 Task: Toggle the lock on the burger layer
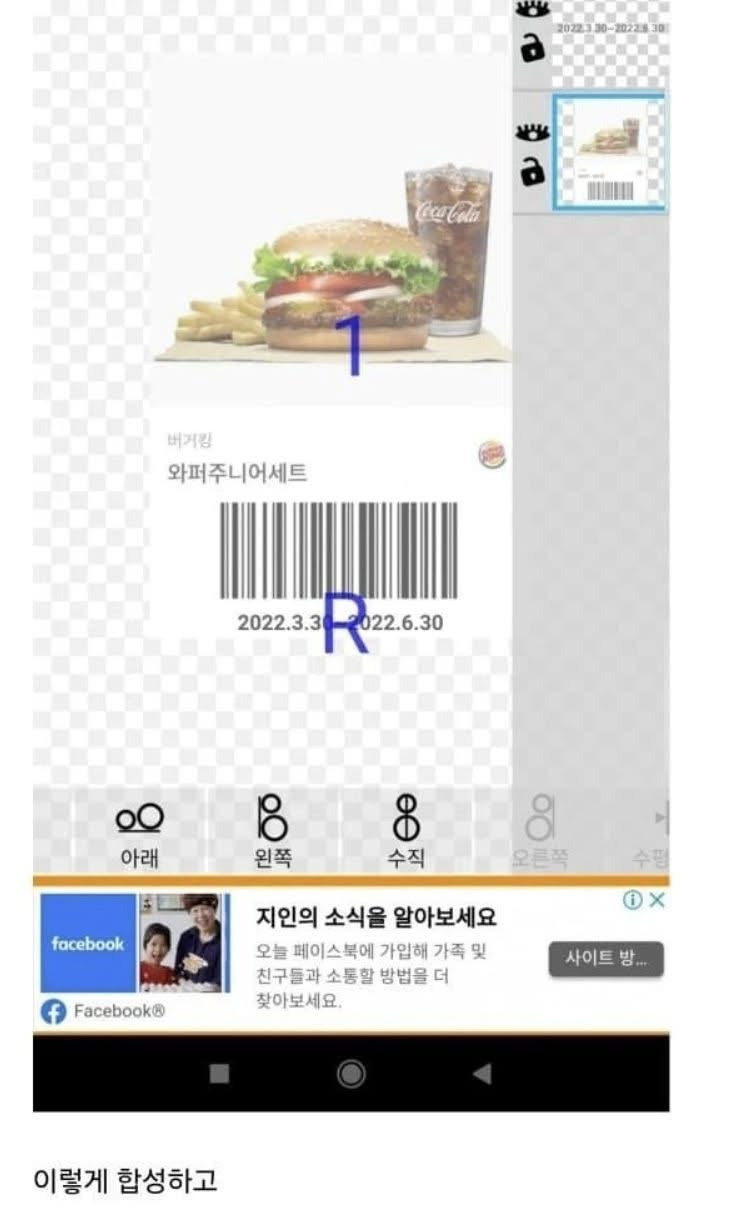(533, 172)
